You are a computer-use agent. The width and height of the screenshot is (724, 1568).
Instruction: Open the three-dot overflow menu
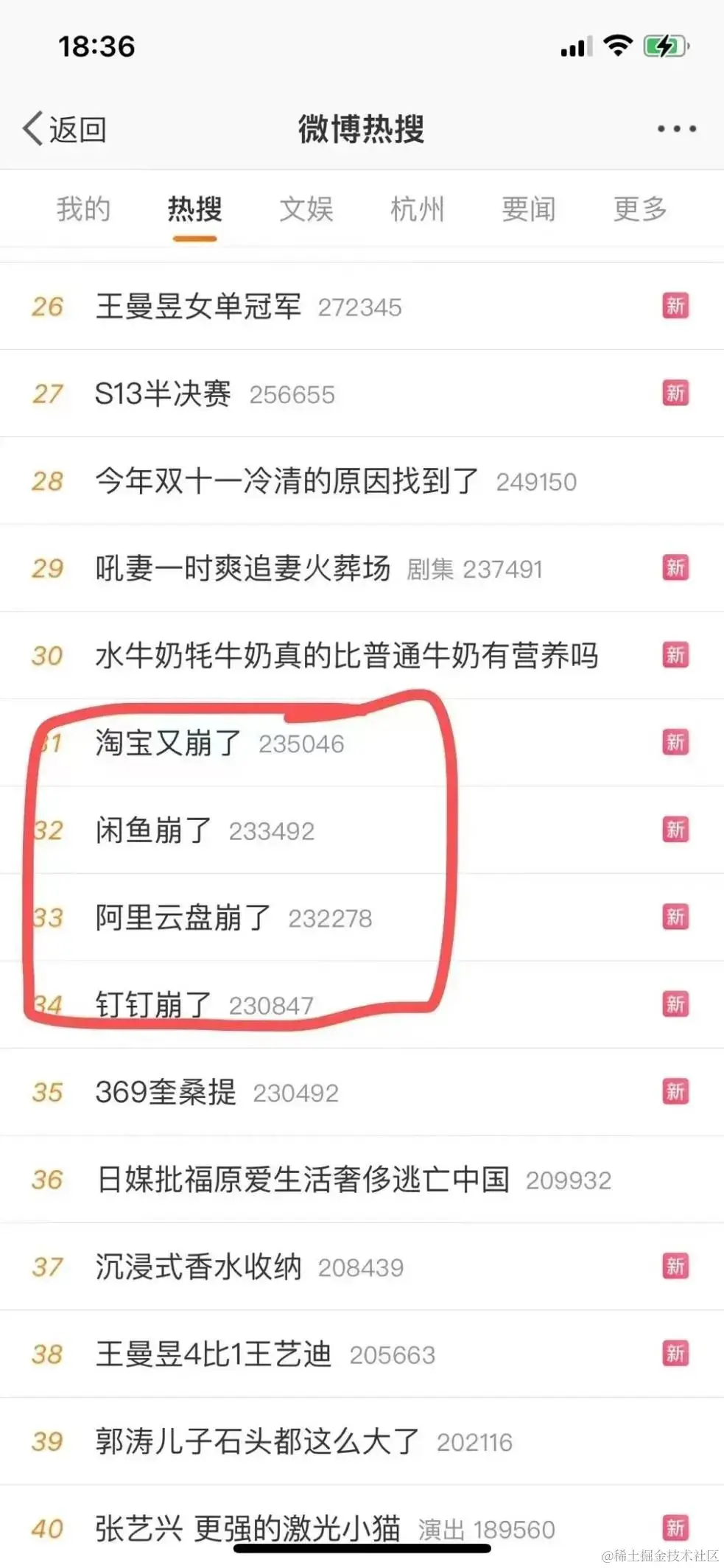pos(676,129)
